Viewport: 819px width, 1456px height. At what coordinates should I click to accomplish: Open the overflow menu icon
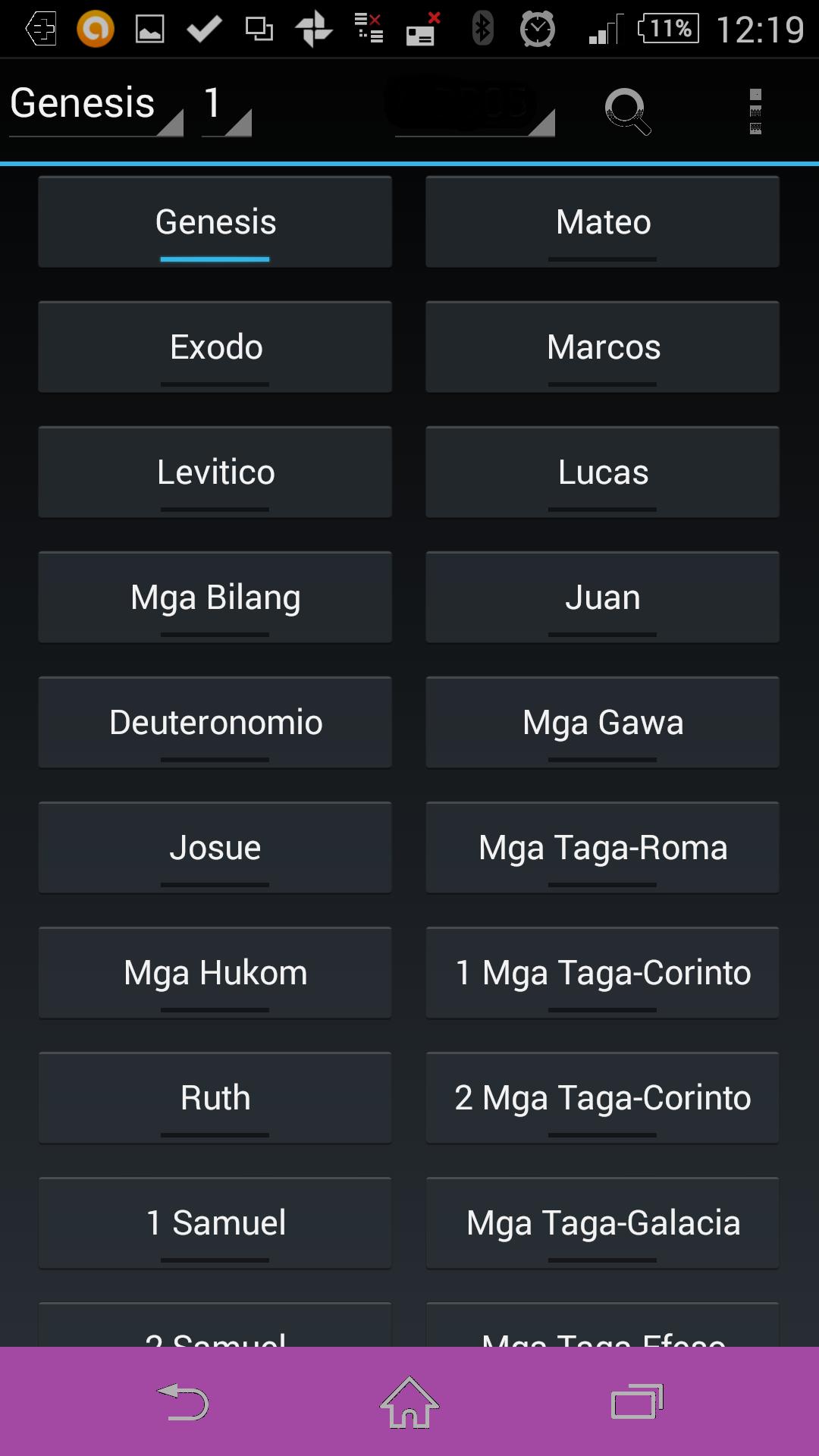point(755,111)
